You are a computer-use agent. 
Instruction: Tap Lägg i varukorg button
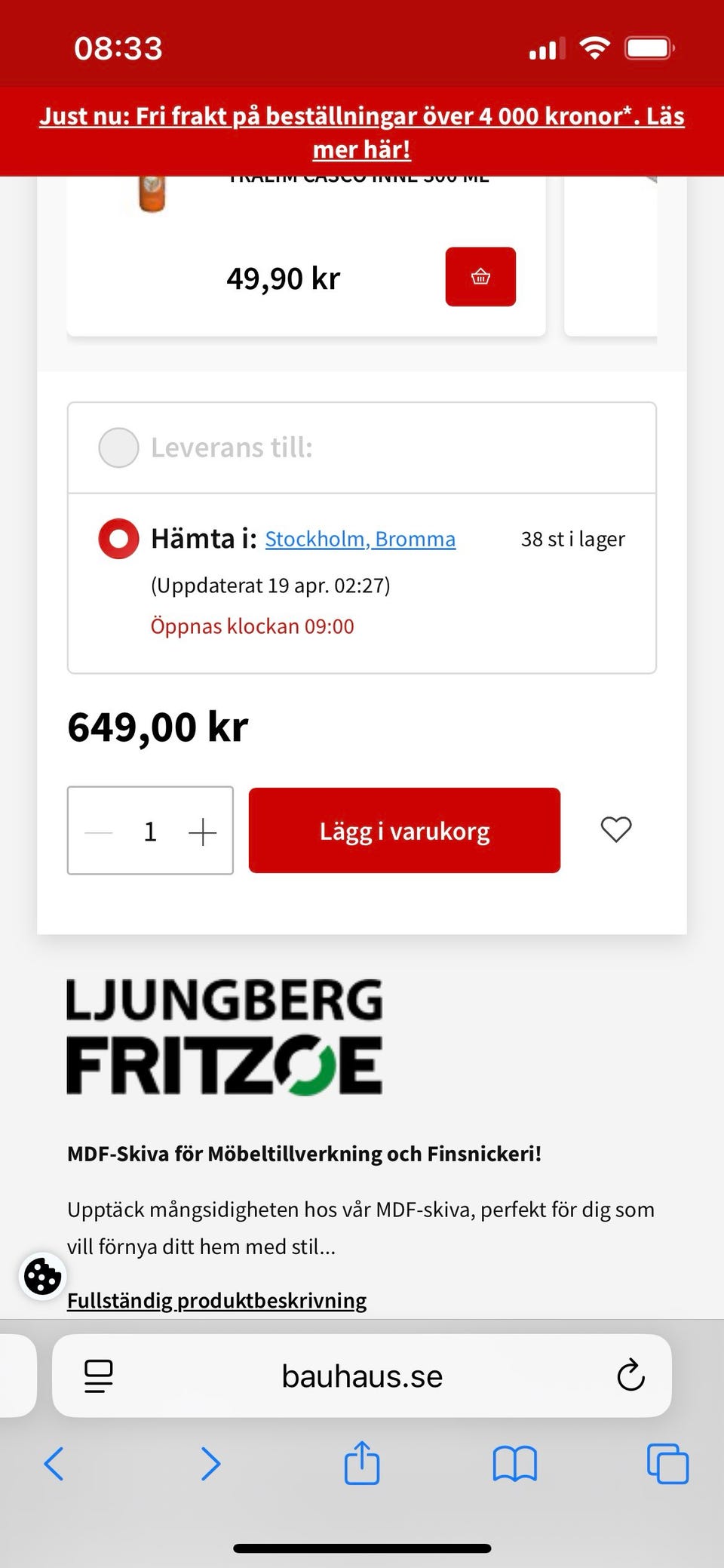click(x=404, y=831)
